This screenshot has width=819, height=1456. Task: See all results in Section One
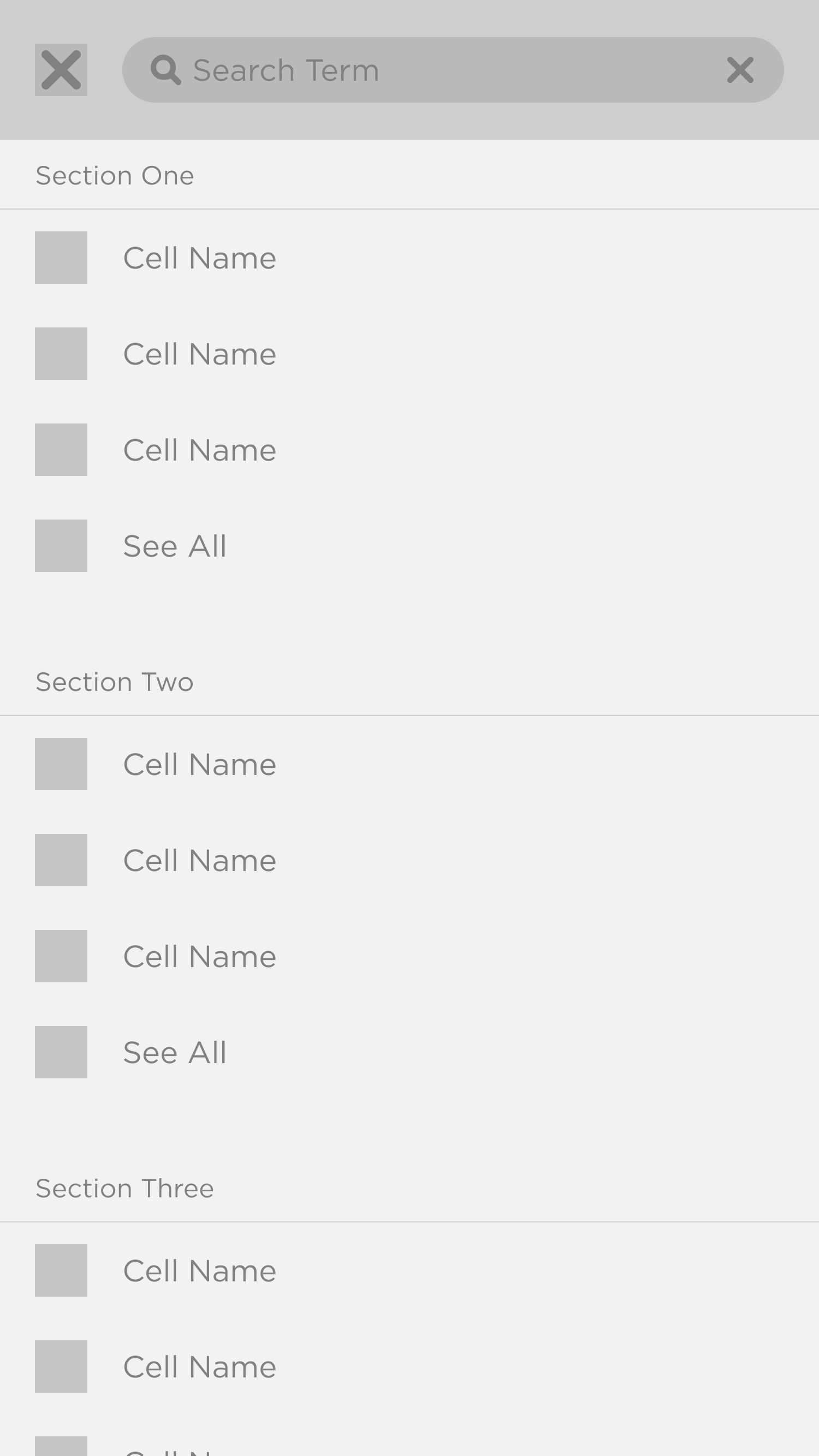pyautogui.click(x=175, y=546)
